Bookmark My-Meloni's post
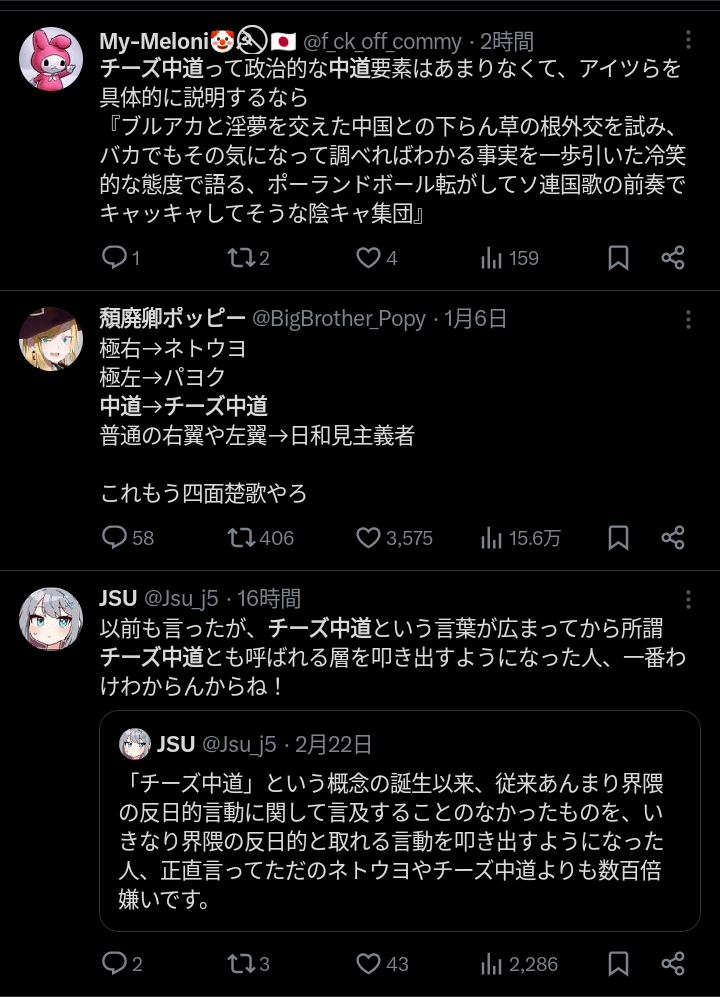 [619, 258]
